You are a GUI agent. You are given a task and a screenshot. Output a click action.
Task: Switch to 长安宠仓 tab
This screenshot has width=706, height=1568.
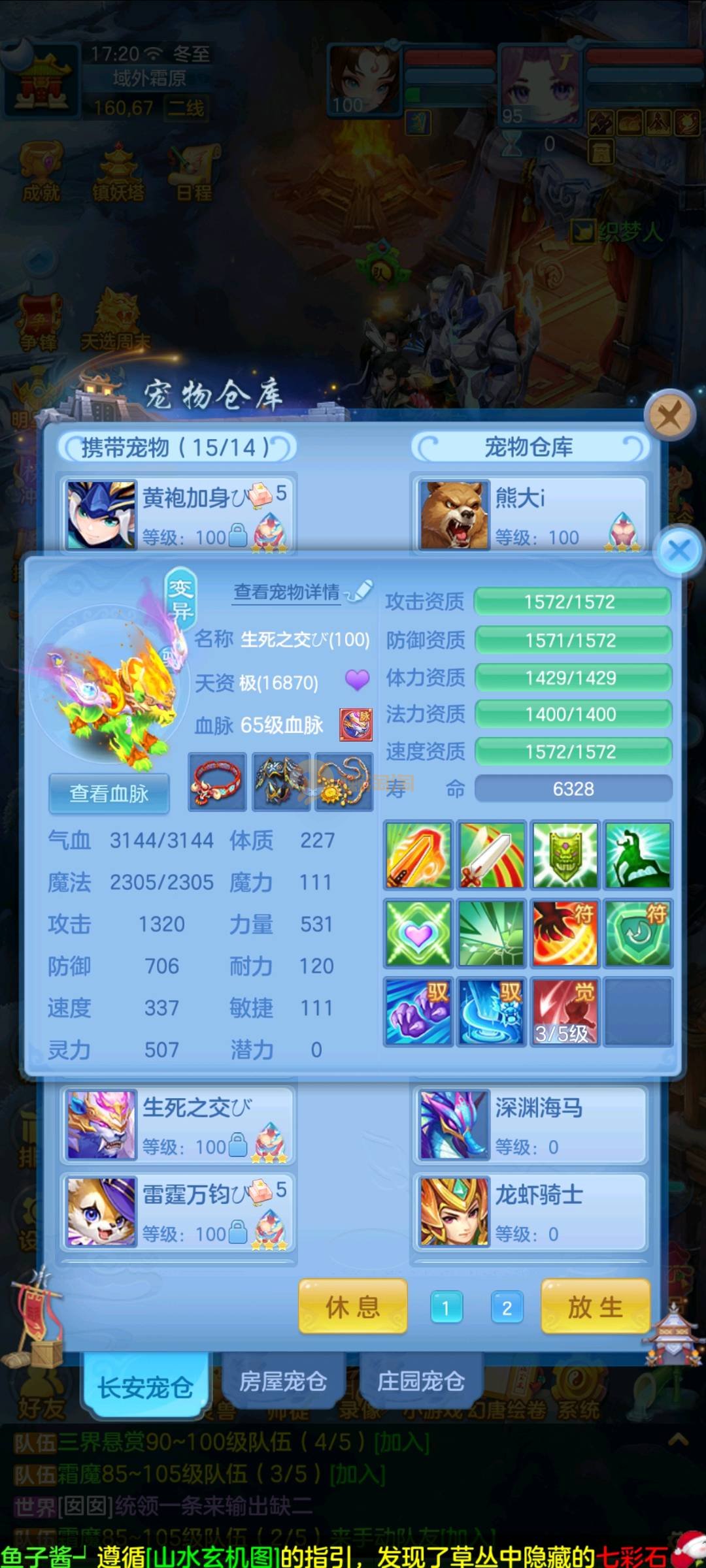tap(145, 1388)
